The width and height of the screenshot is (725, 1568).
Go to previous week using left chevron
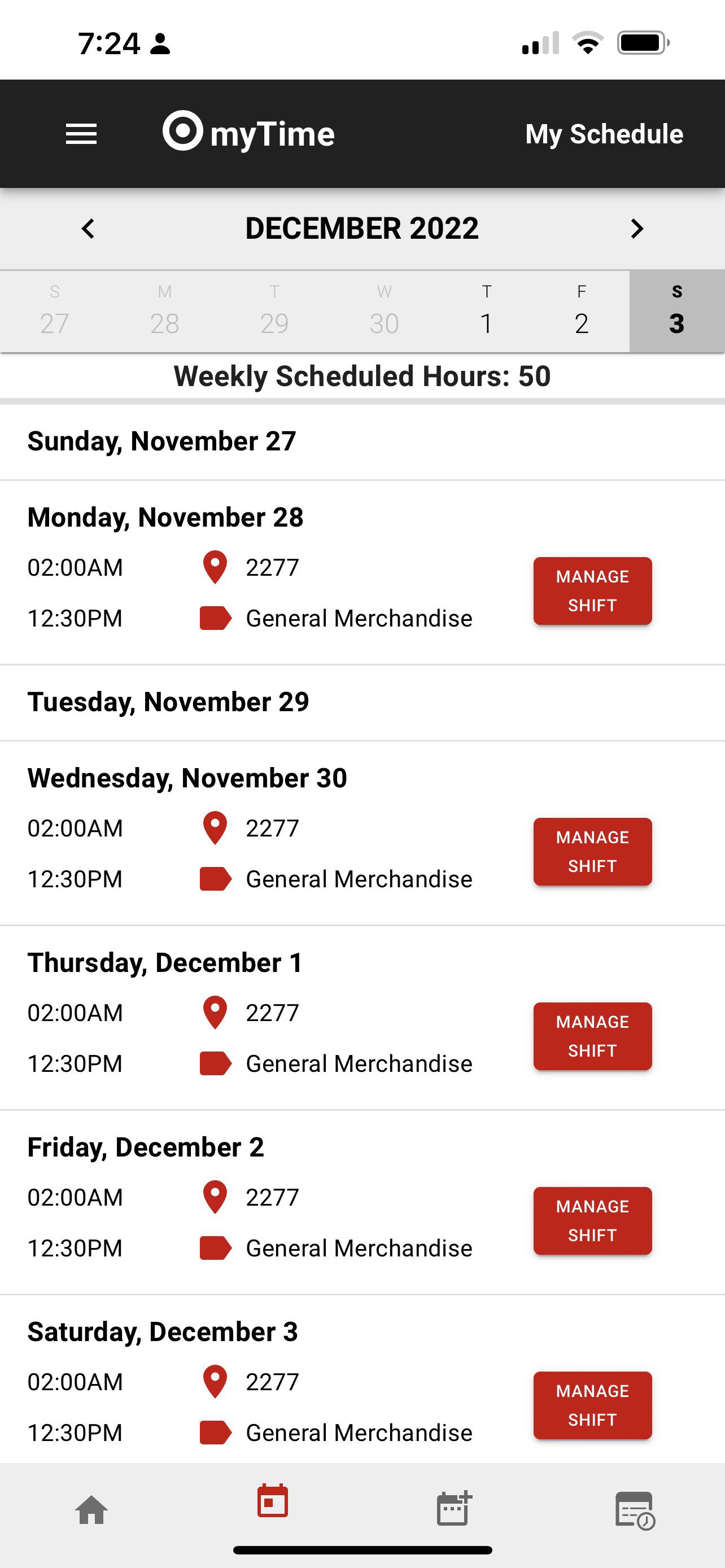[x=87, y=229]
